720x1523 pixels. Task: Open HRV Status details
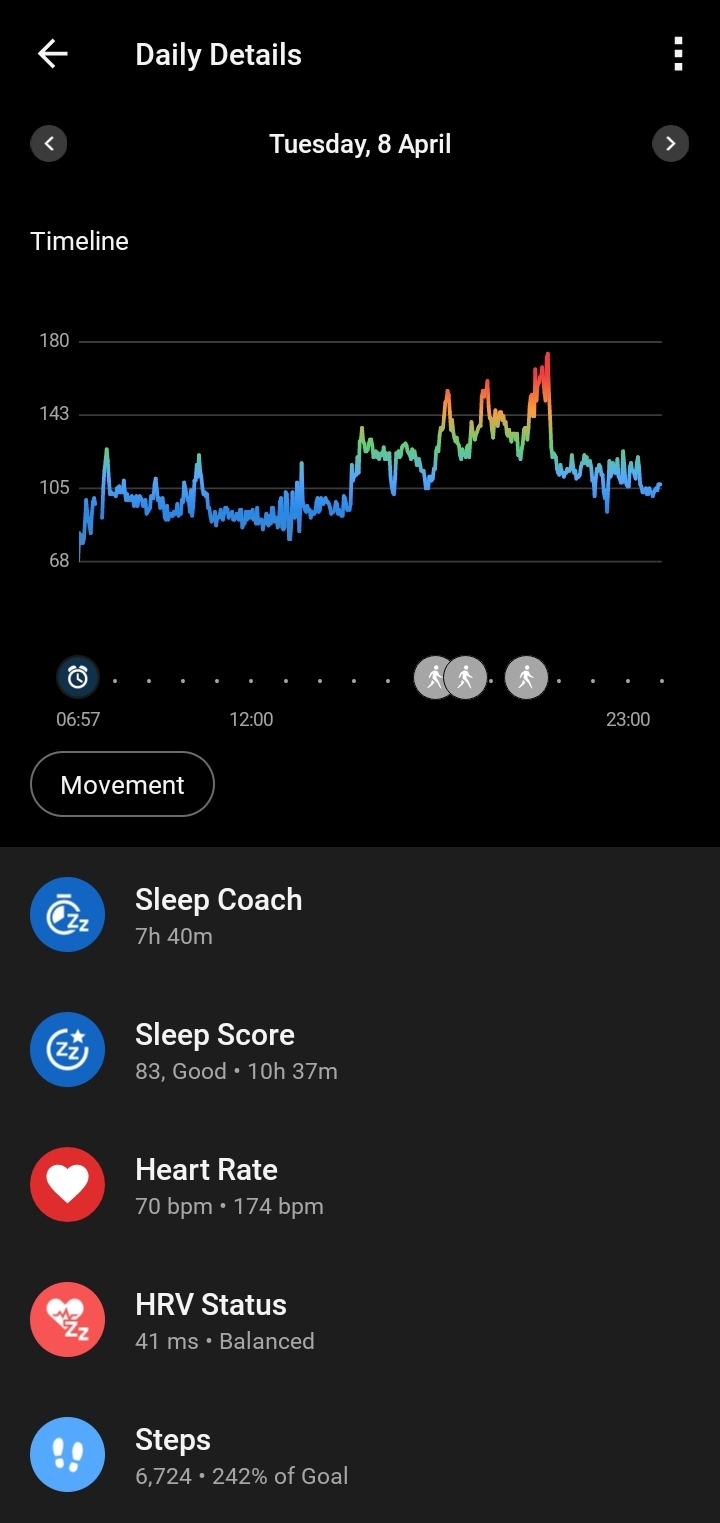click(360, 1320)
